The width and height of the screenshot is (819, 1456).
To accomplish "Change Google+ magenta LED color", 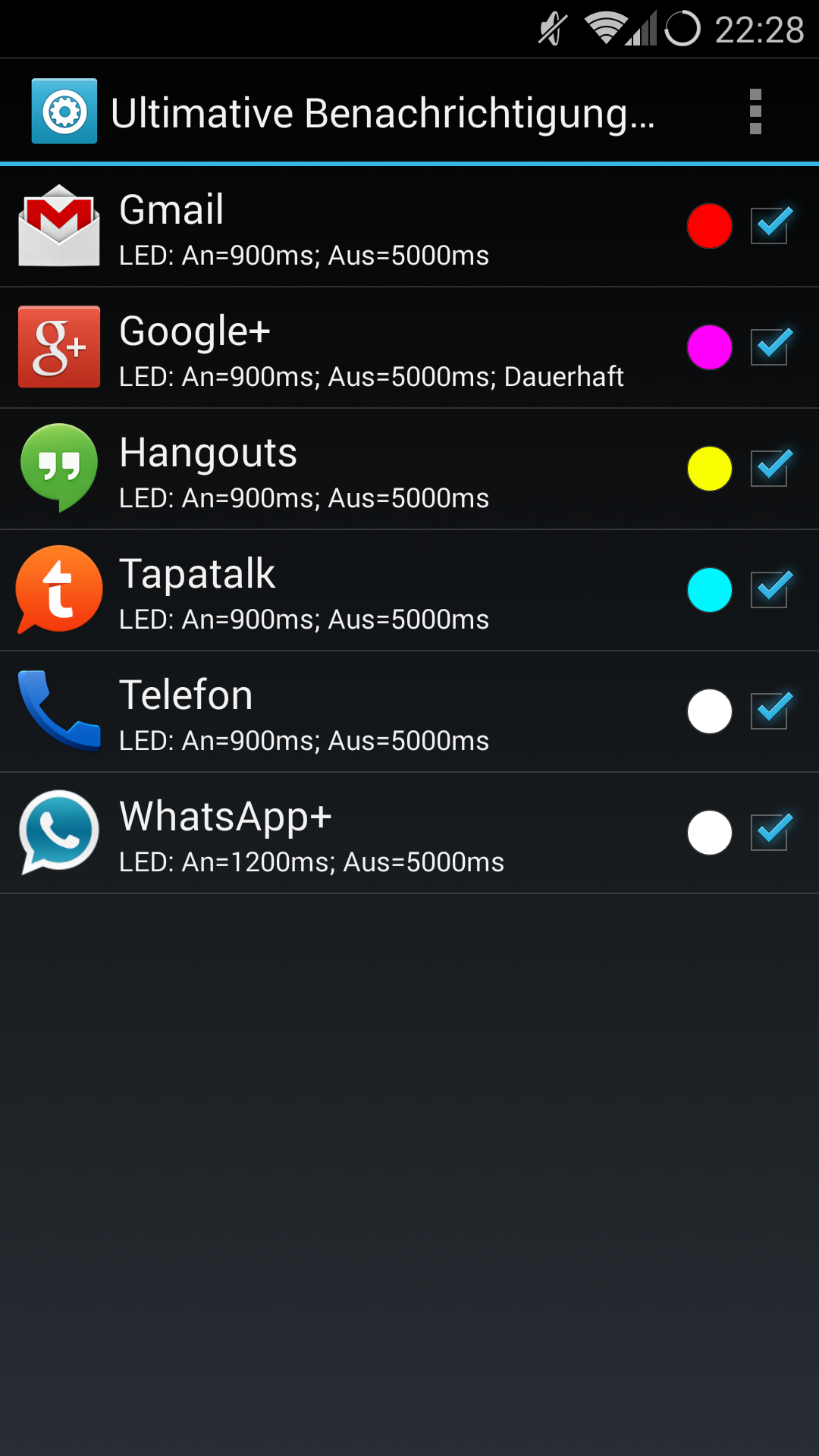I will [x=709, y=347].
